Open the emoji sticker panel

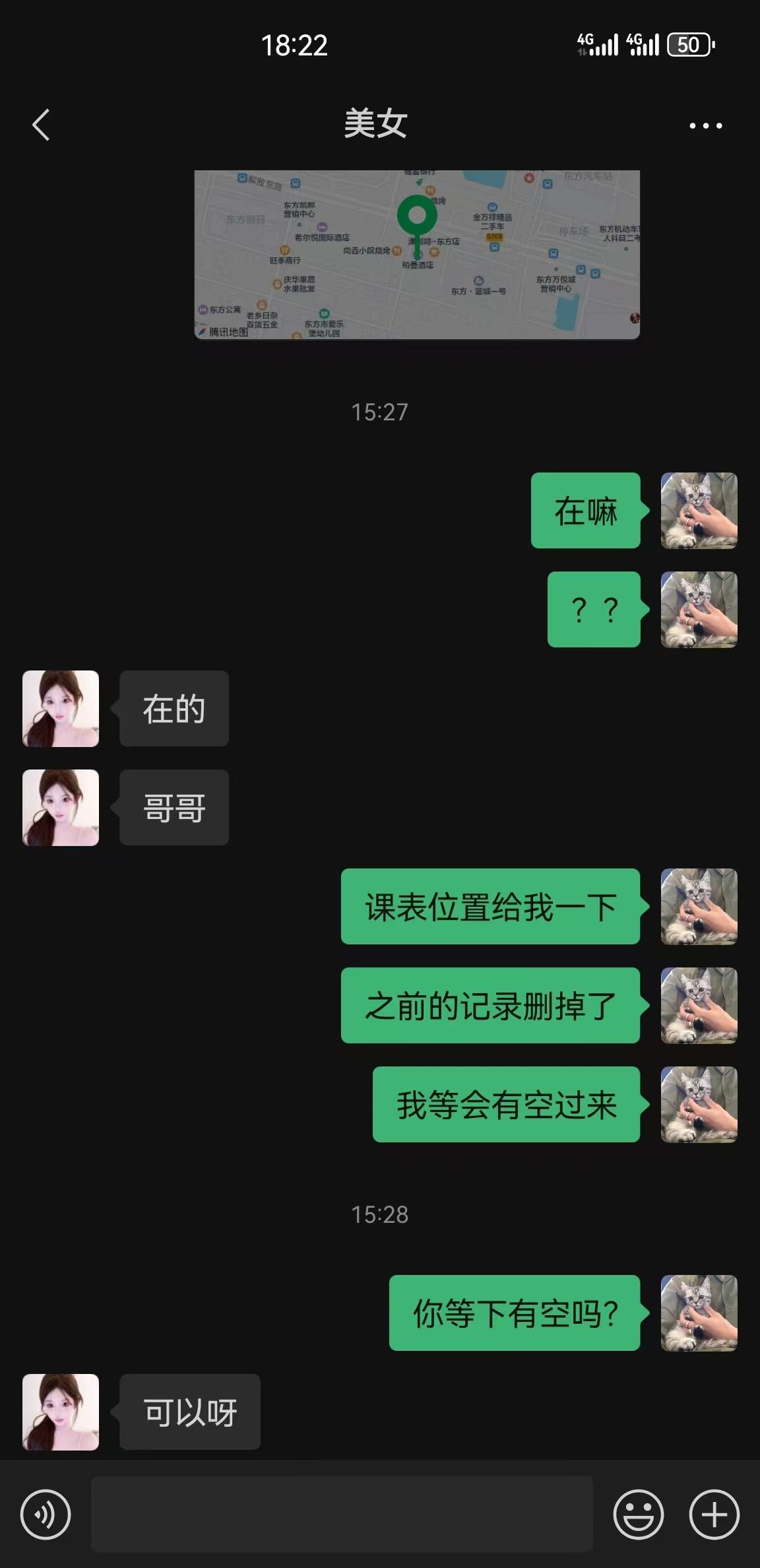pos(638,1514)
